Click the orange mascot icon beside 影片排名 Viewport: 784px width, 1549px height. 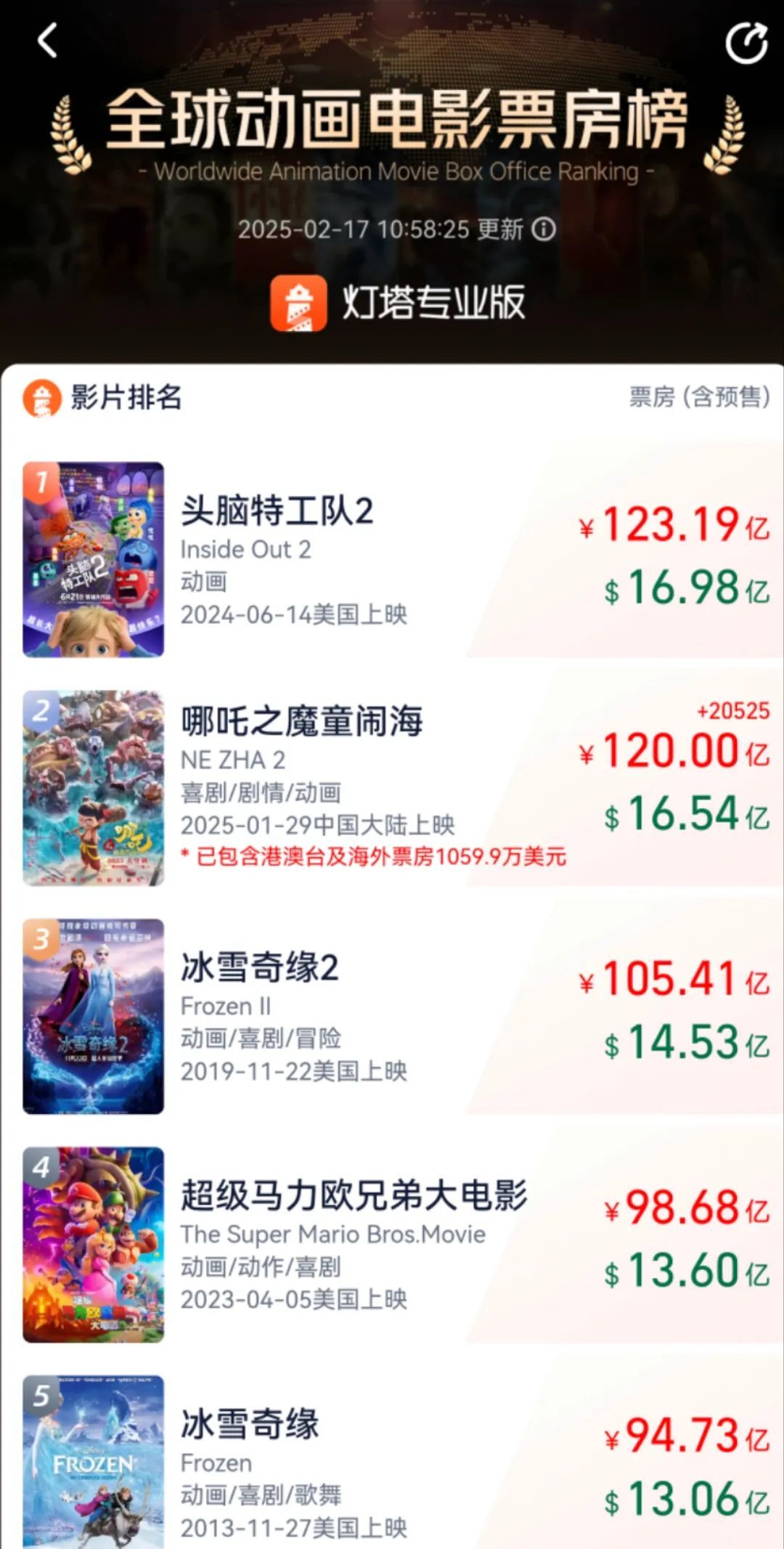click(x=43, y=399)
